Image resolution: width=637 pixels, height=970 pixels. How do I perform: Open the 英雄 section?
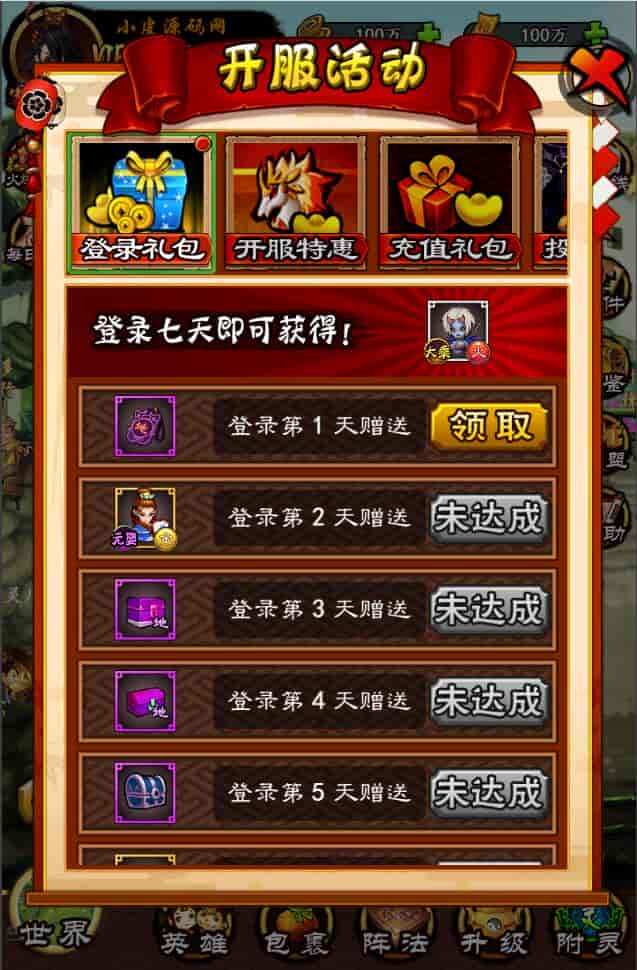(x=193, y=938)
